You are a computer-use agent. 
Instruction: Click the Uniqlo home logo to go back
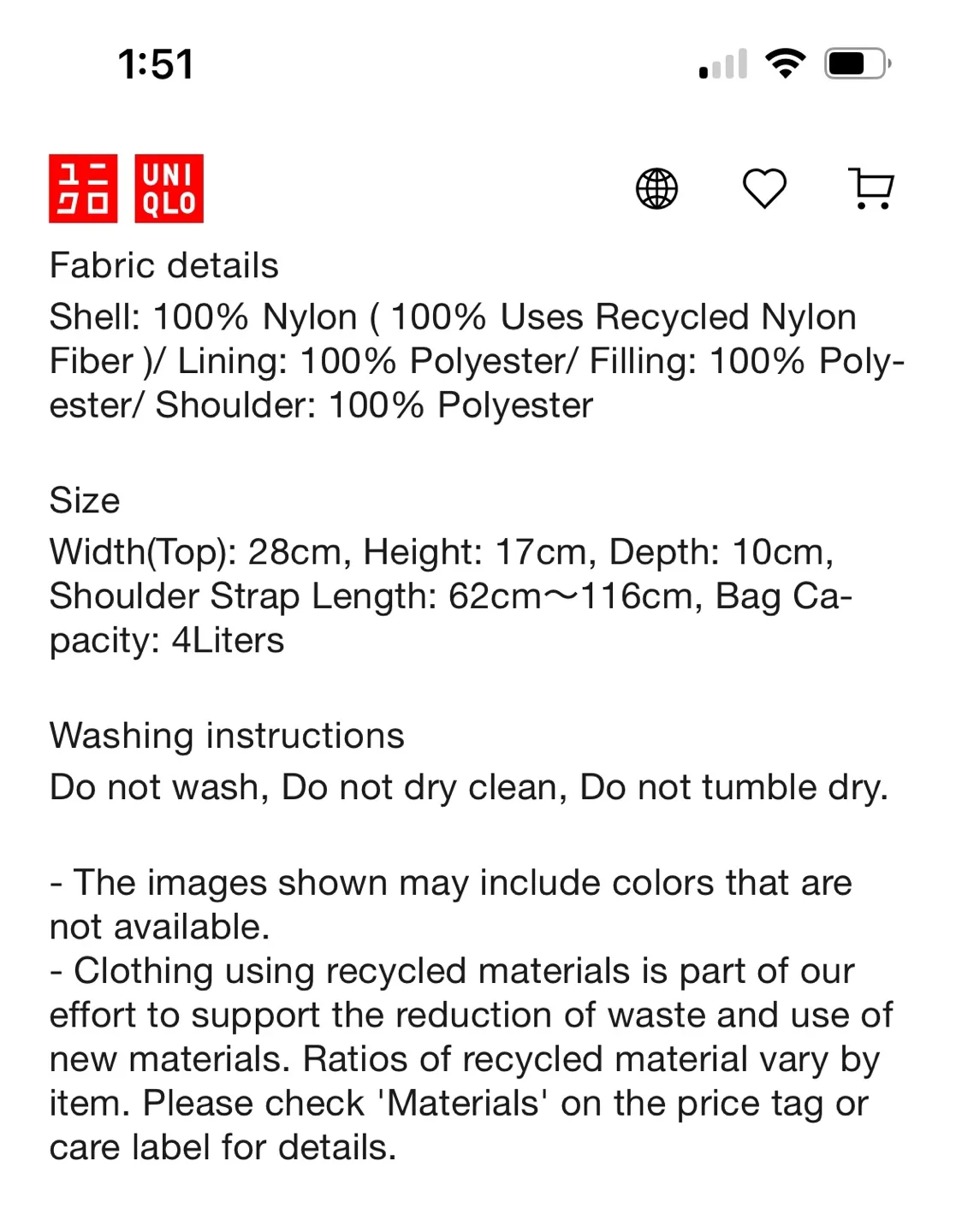(x=83, y=188)
